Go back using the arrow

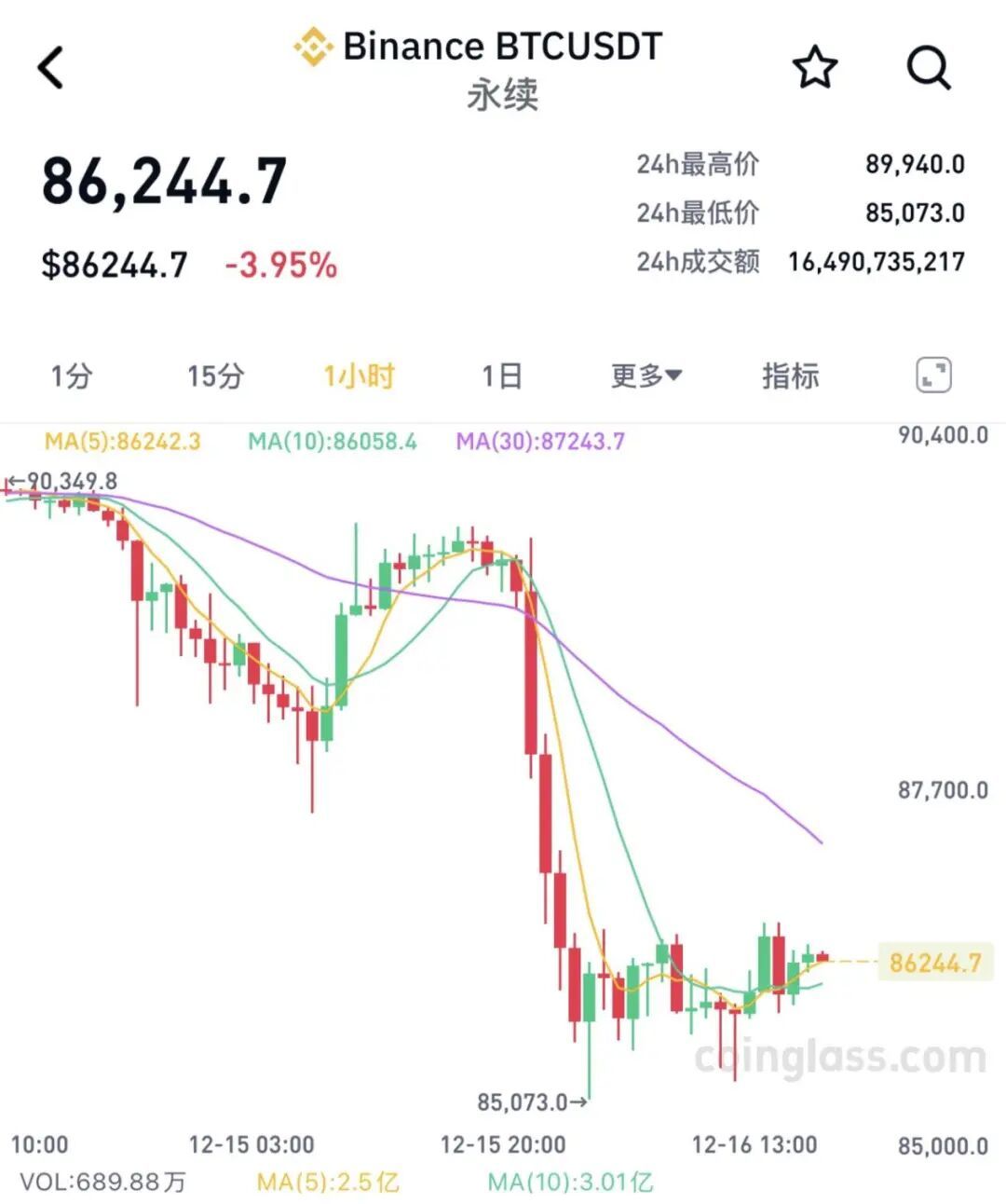click(51, 68)
